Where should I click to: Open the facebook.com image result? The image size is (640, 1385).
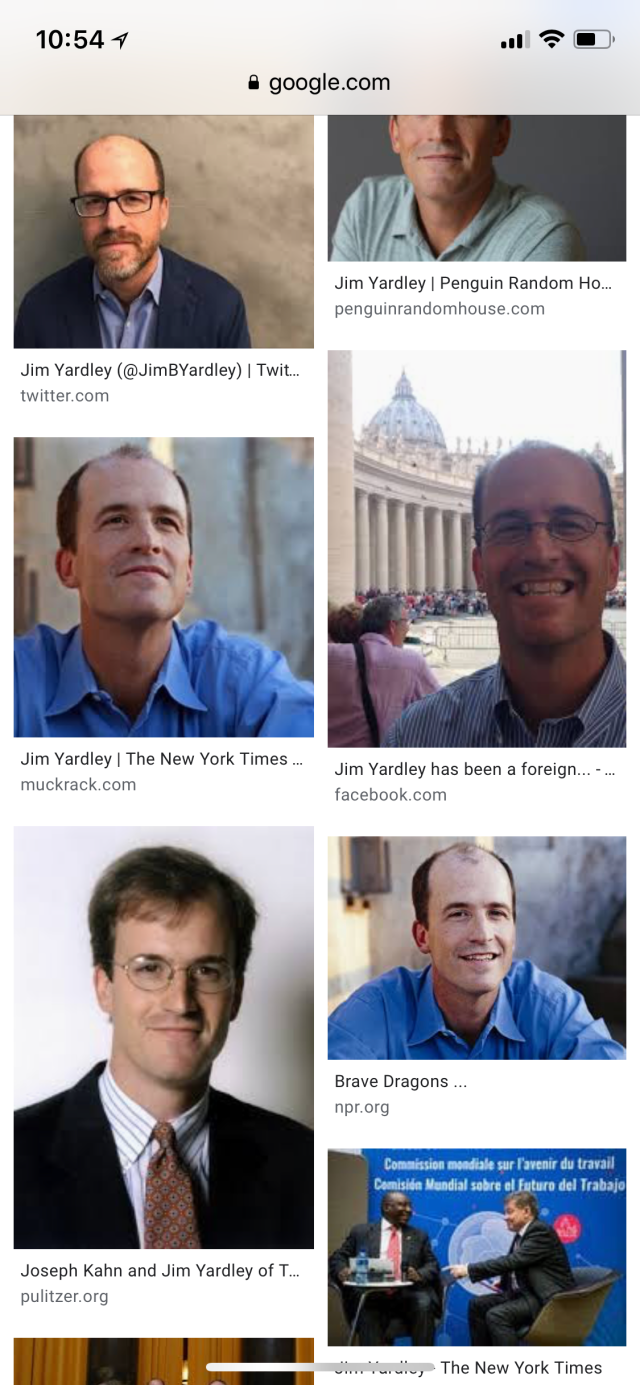(477, 548)
